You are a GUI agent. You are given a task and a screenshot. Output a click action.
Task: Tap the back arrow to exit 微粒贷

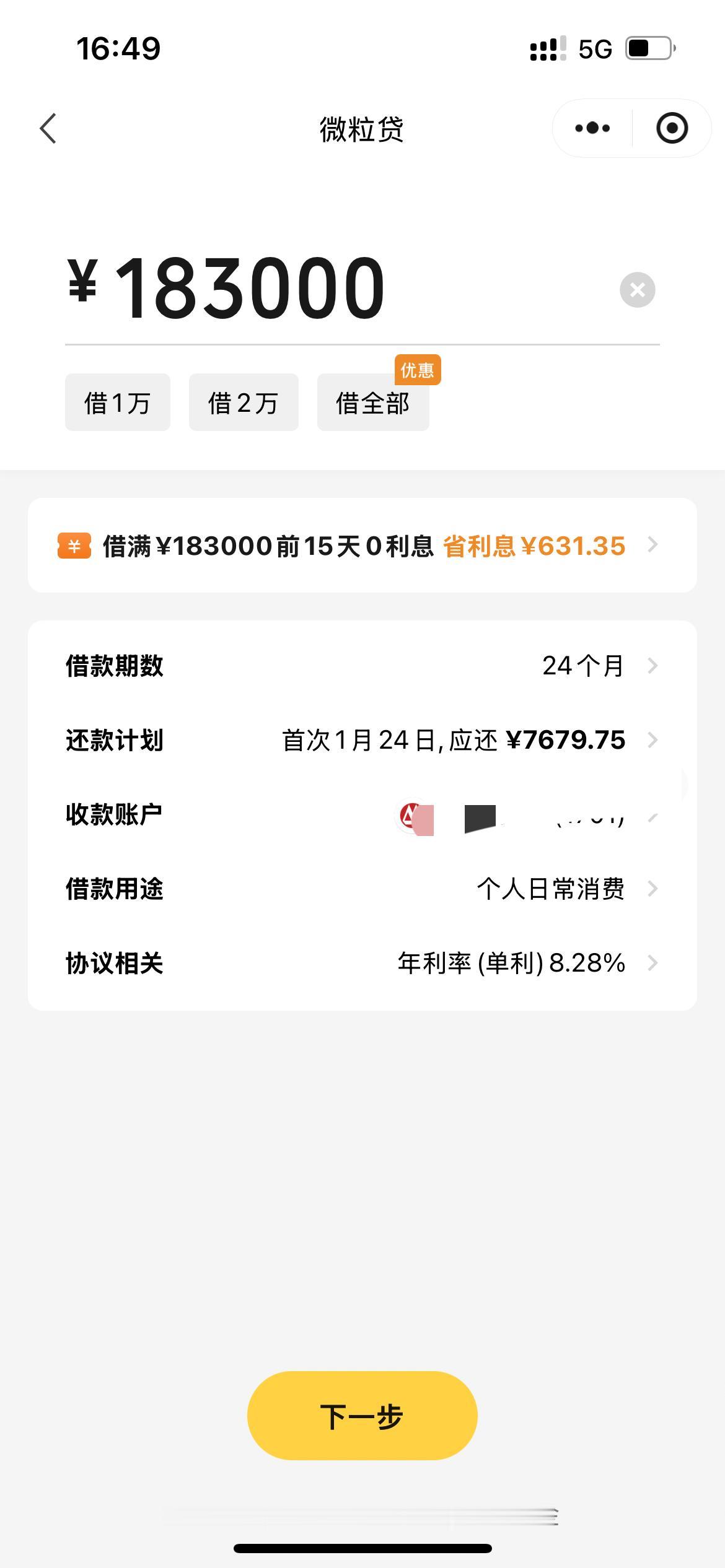(x=48, y=128)
